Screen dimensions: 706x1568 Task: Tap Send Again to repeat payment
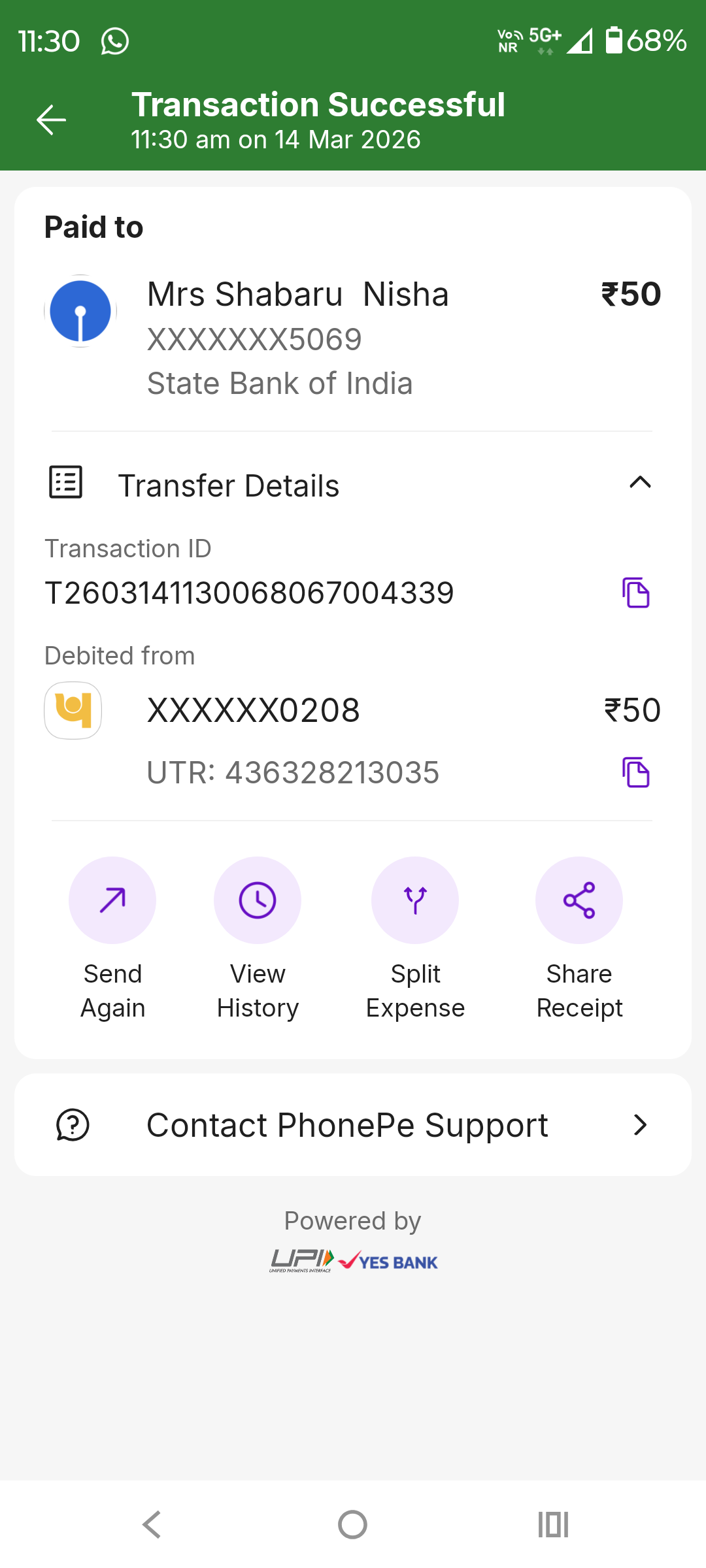(x=112, y=900)
